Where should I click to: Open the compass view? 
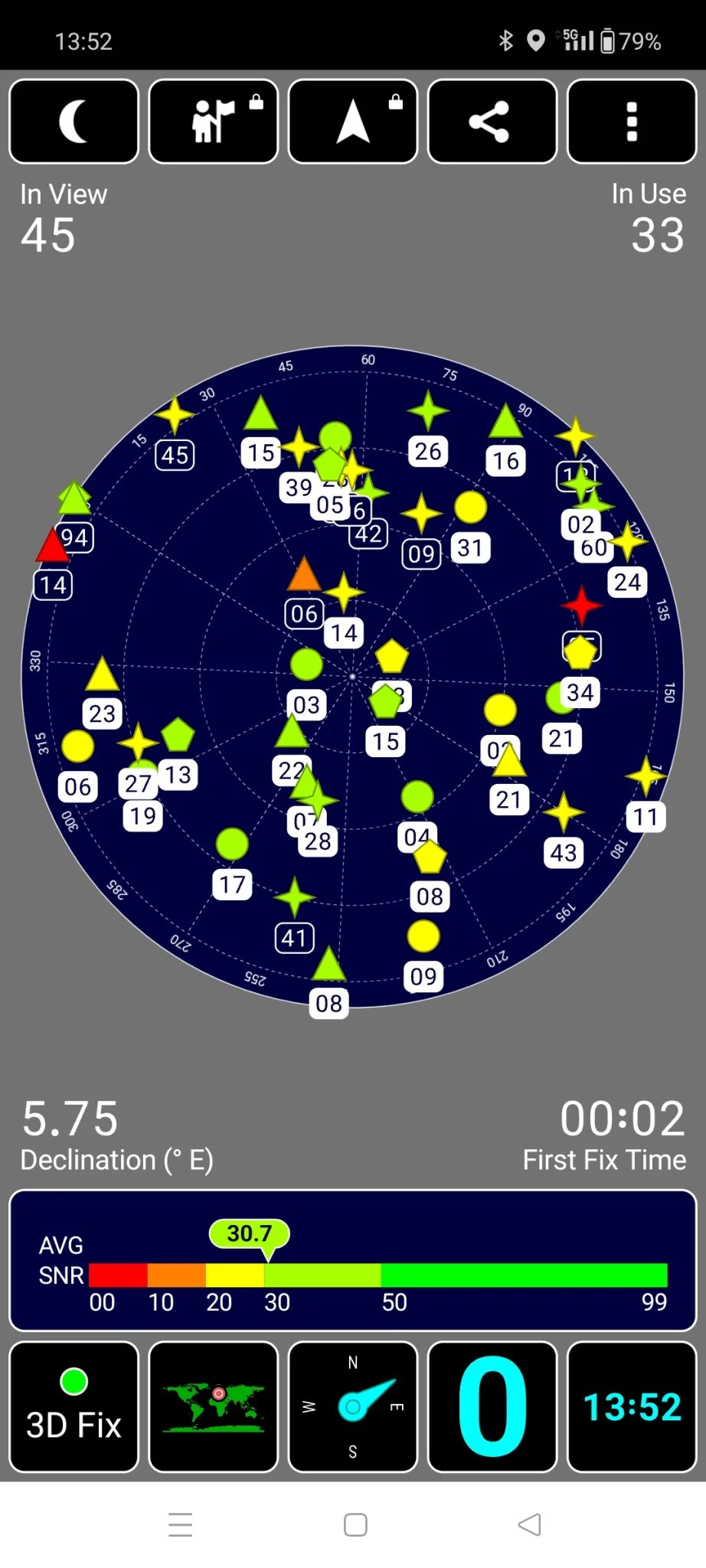tap(352, 1406)
